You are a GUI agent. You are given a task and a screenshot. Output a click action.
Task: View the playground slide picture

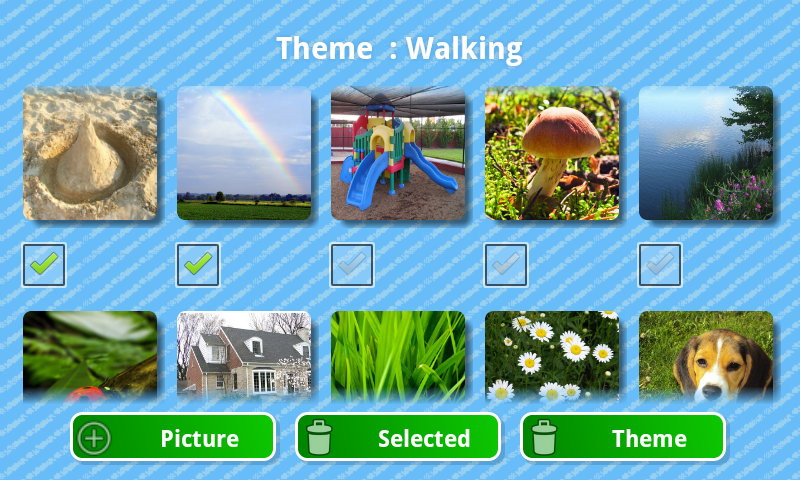[398, 153]
